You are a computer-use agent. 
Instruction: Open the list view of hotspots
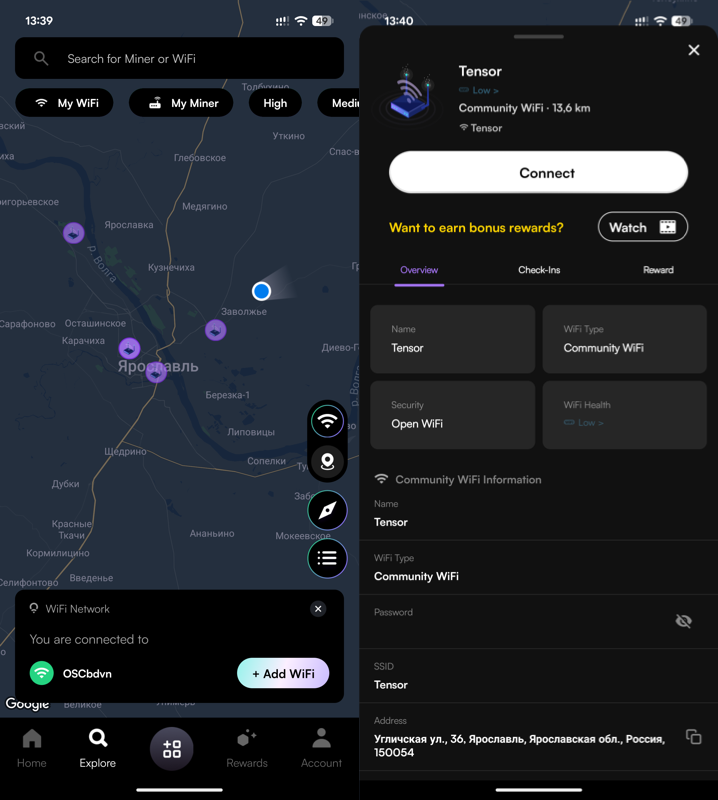tap(327, 558)
